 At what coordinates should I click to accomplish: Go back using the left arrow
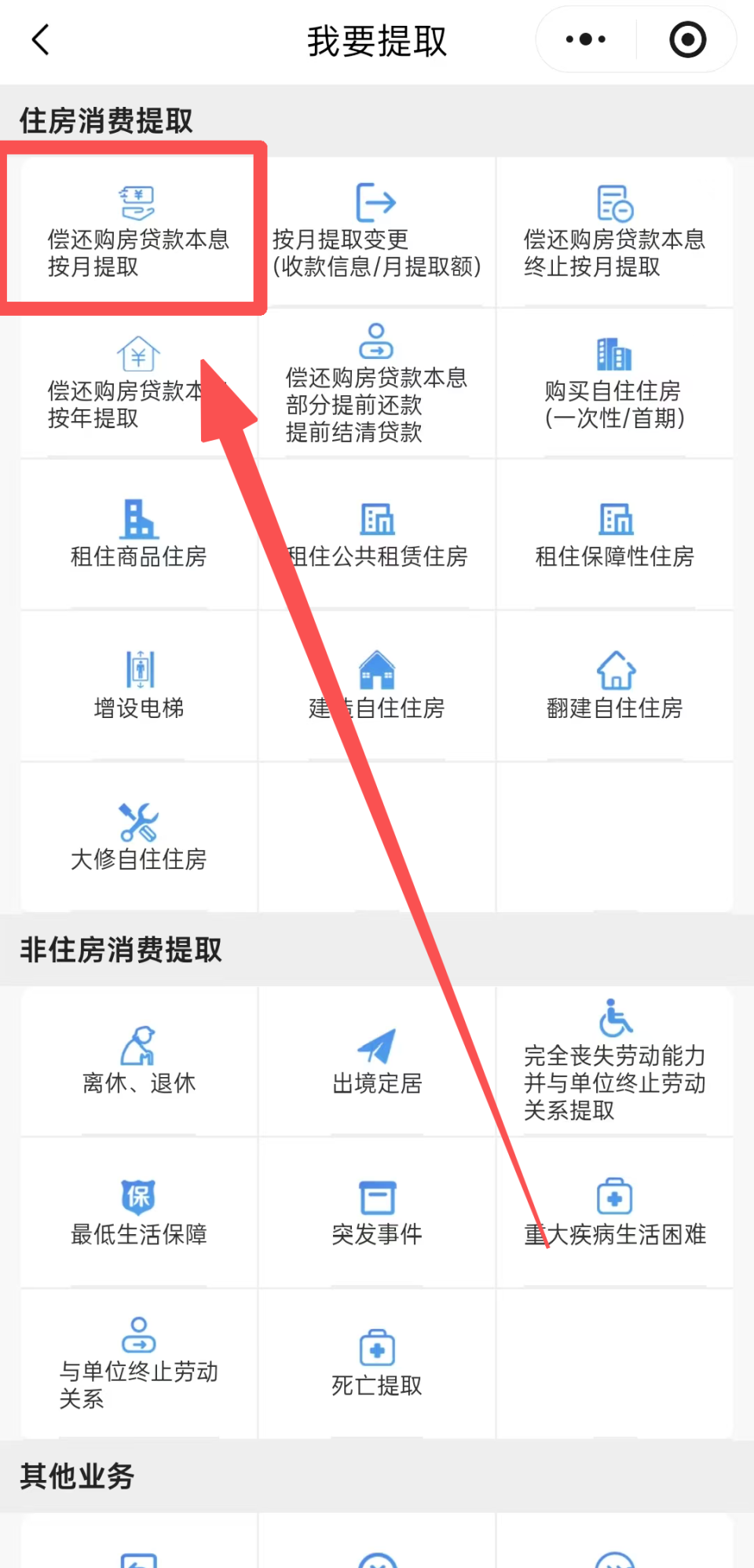(x=39, y=40)
